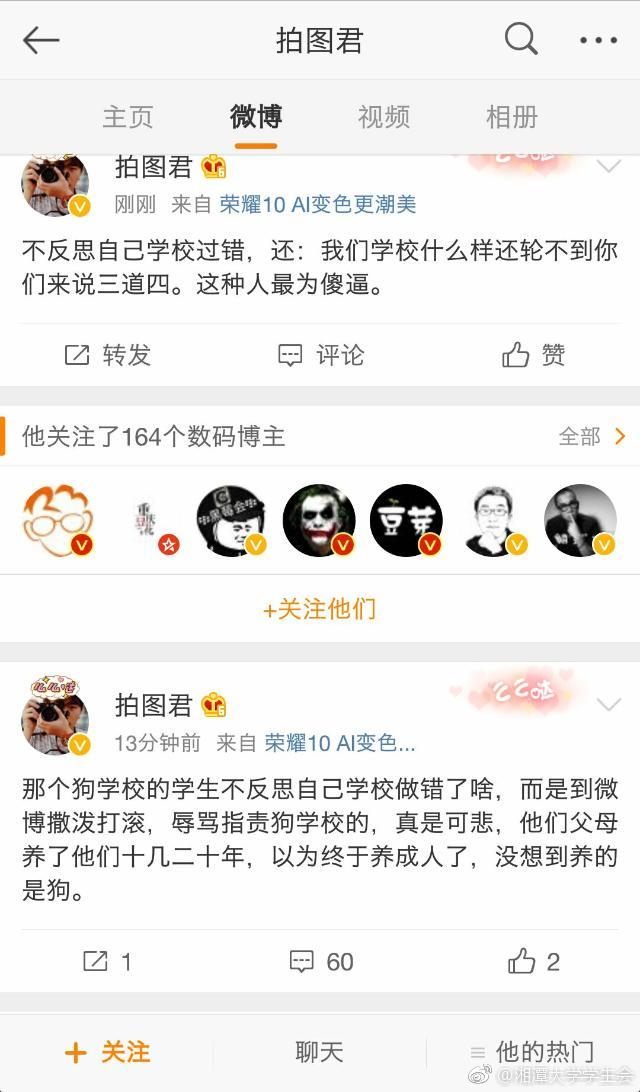Repost the 13分钟前 post with 1 repost
The height and width of the screenshot is (1092, 640).
[107, 962]
